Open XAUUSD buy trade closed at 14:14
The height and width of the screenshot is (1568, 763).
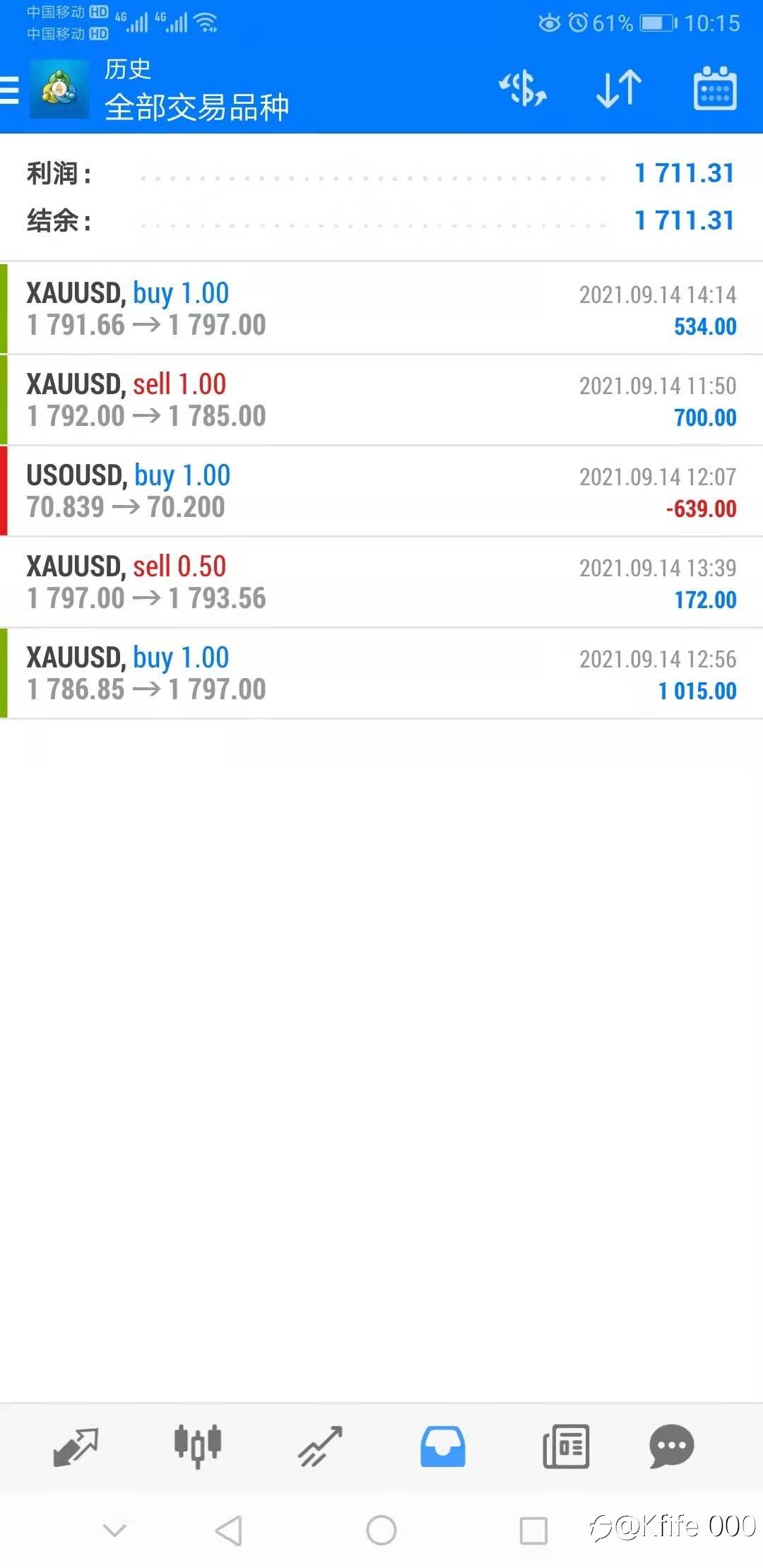coord(381,309)
